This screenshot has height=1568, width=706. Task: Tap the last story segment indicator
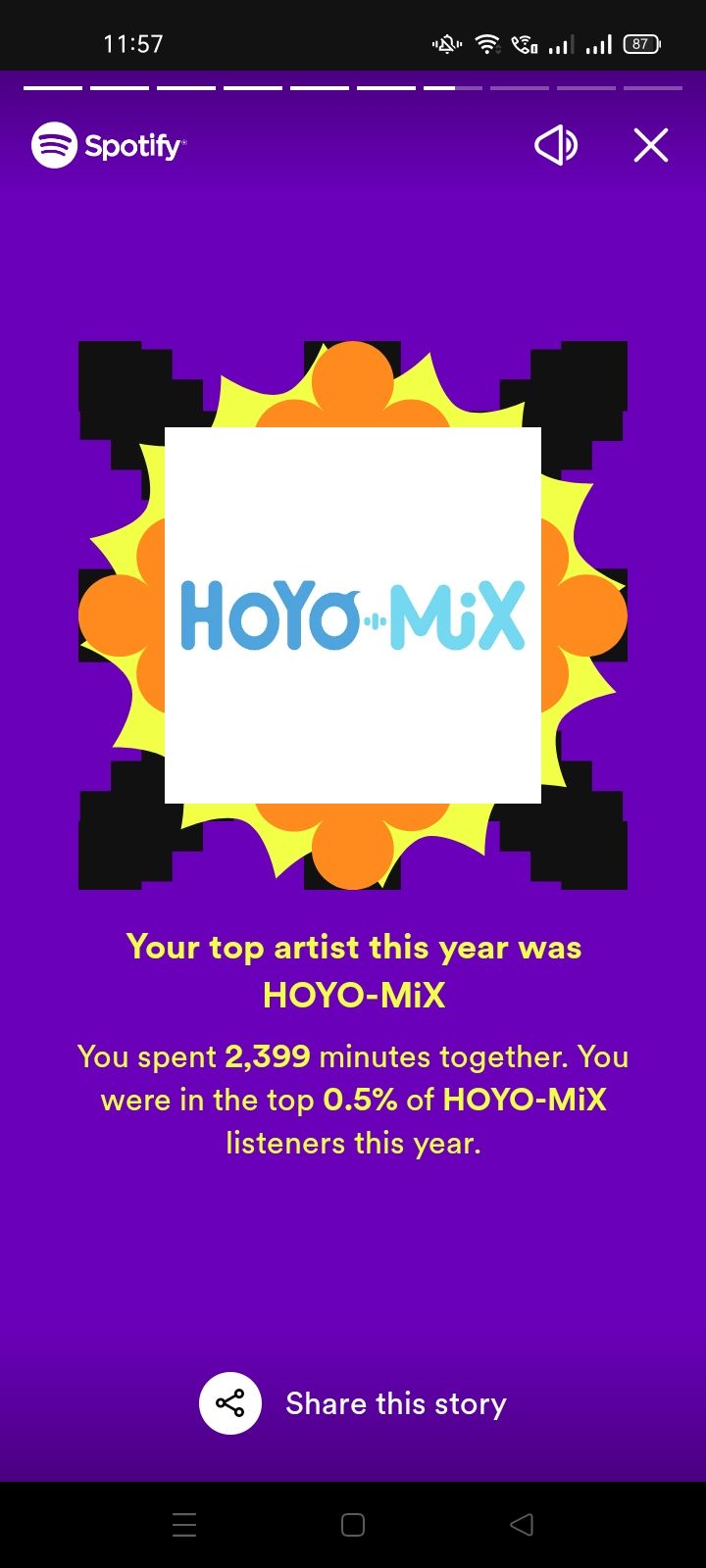tap(653, 87)
